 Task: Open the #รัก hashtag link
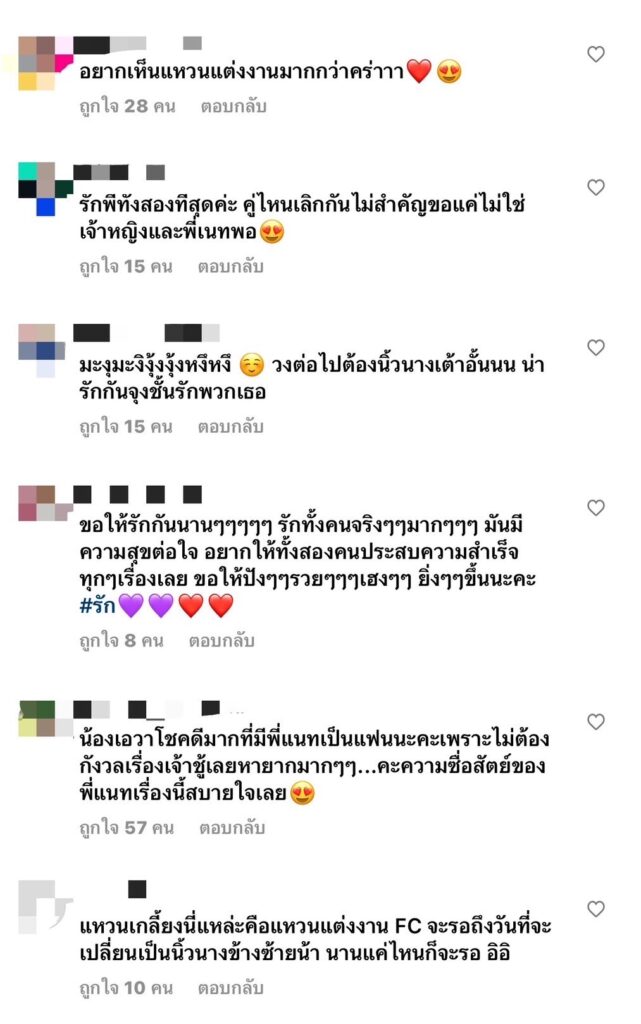point(98,605)
